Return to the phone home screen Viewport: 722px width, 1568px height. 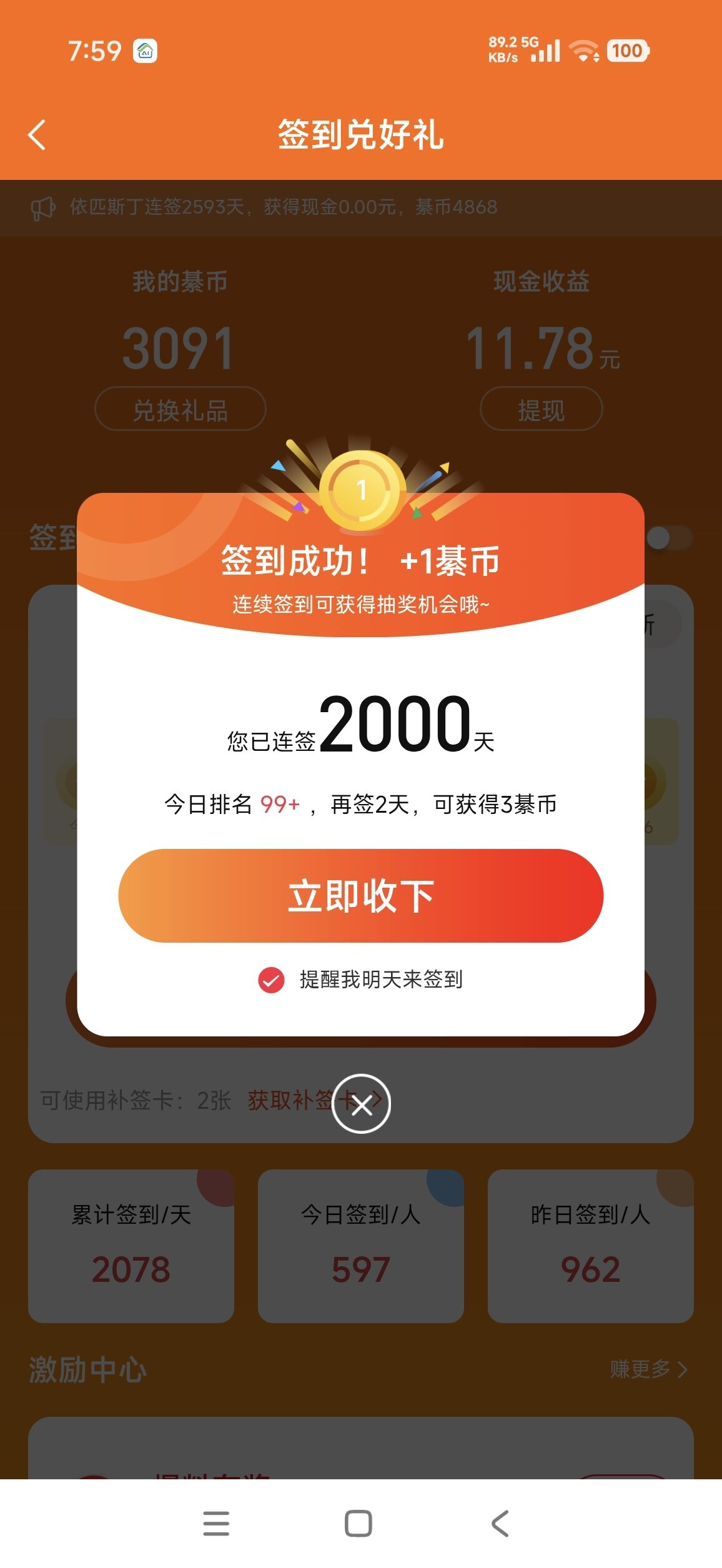click(x=359, y=1523)
